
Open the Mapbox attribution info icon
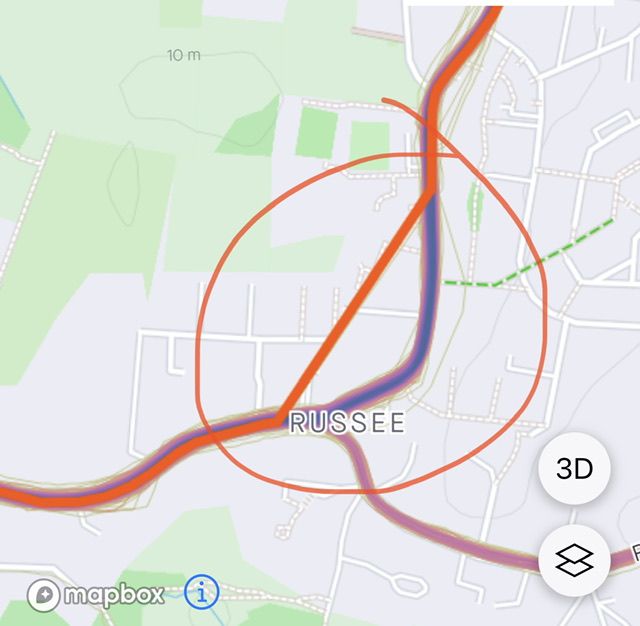tap(201, 592)
